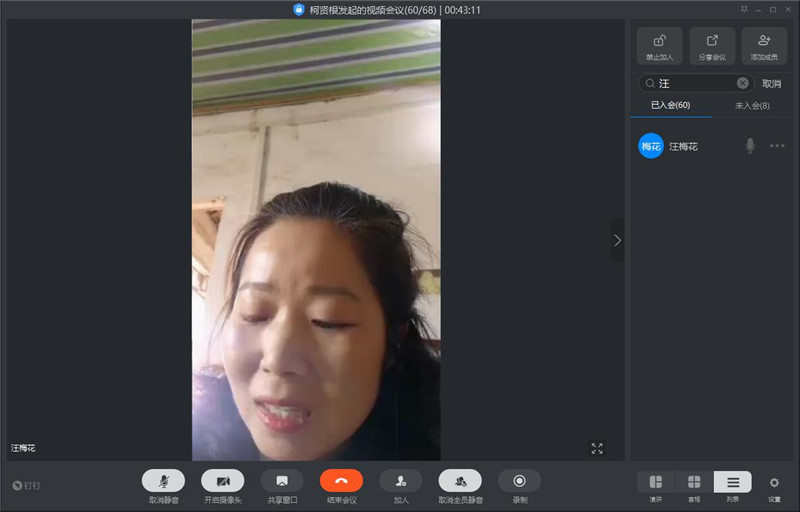Open more options for 汪梅花
The width and height of the screenshot is (800, 512).
coord(777,146)
